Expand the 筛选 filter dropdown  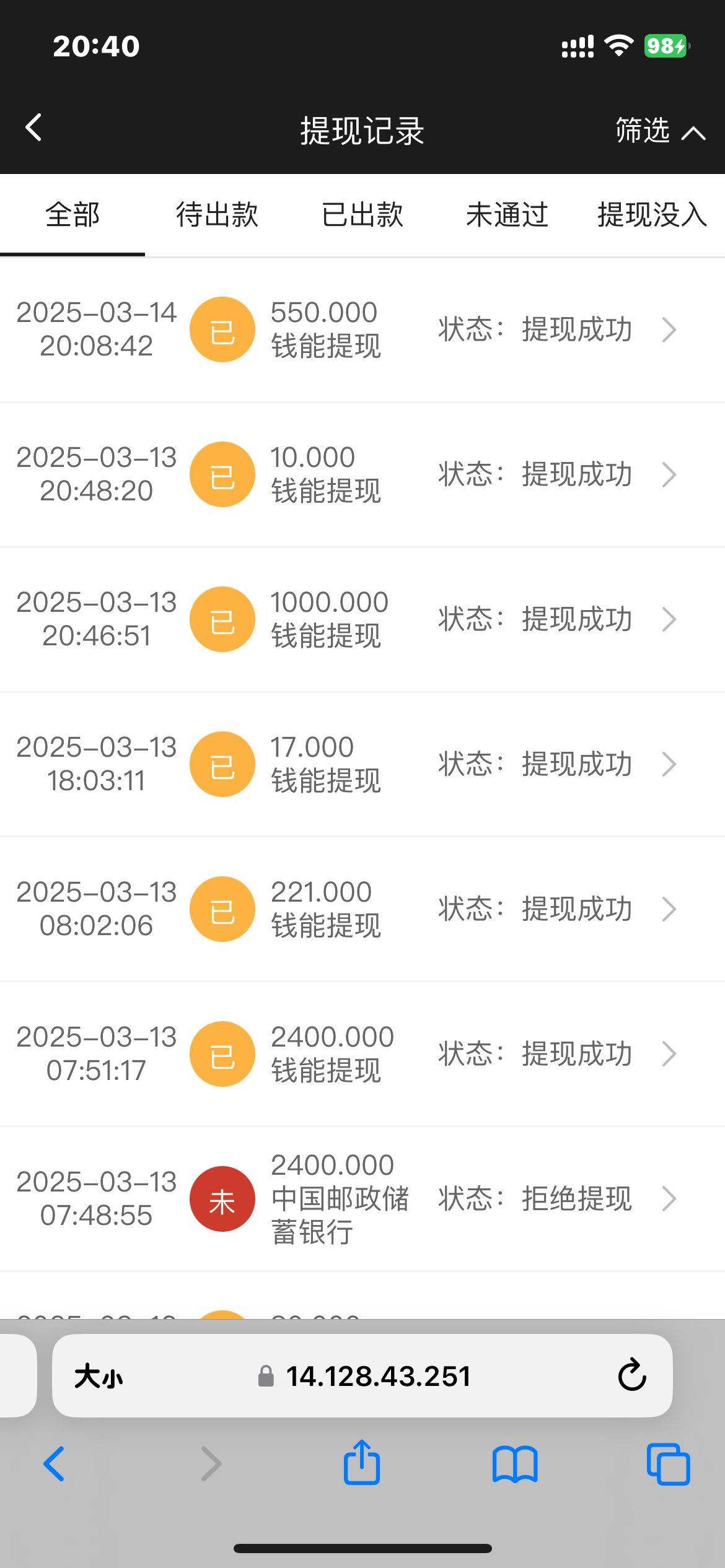659,131
